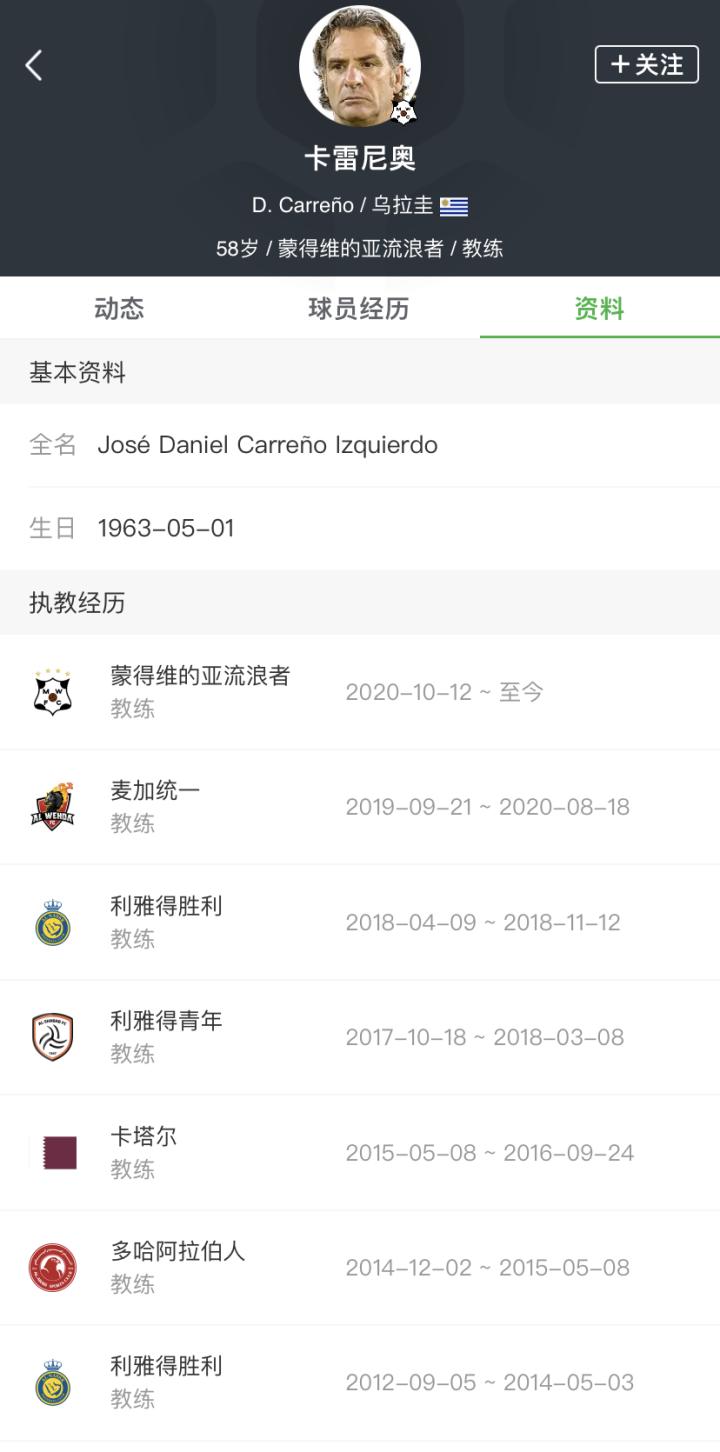720x1452 pixels.
Task: Switch to the 球员经历 tab
Action: (x=359, y=309)
